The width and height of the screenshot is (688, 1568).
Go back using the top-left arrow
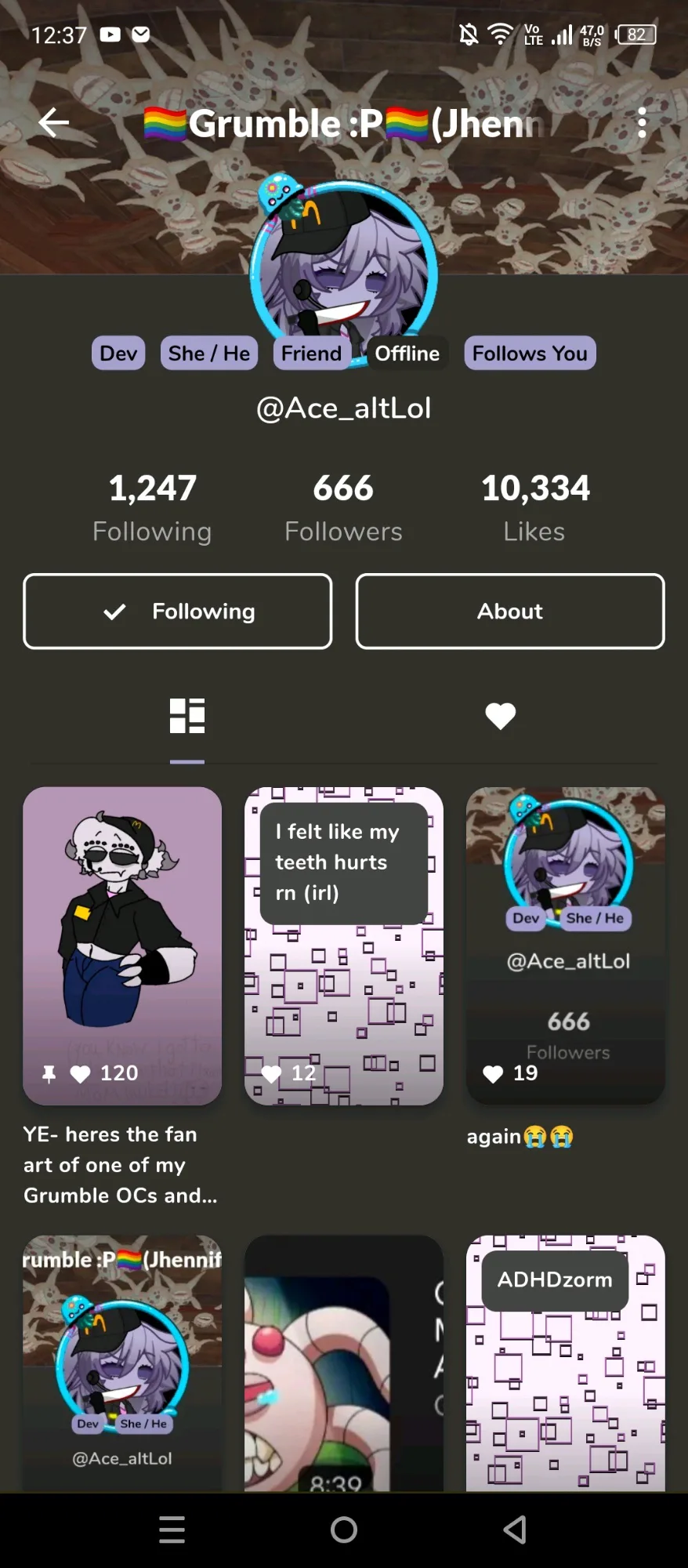53,122
